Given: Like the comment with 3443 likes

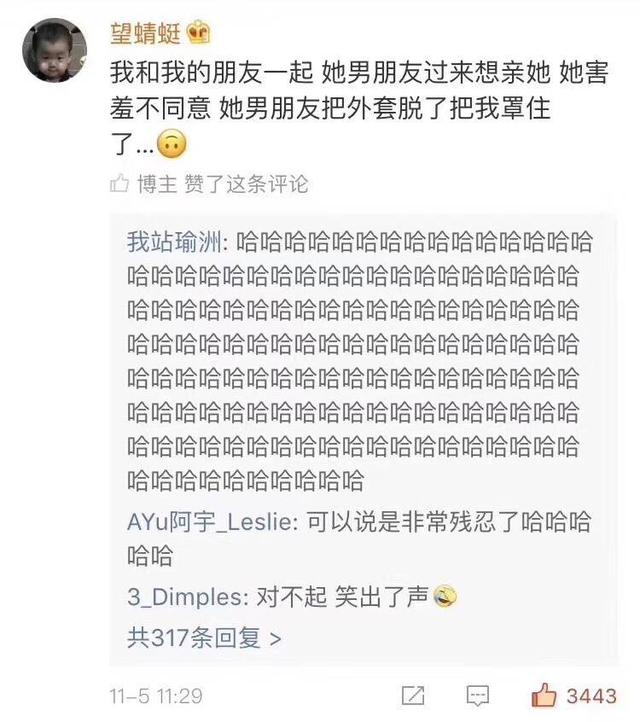Looking at the screenshot, I should coord(545,696).
